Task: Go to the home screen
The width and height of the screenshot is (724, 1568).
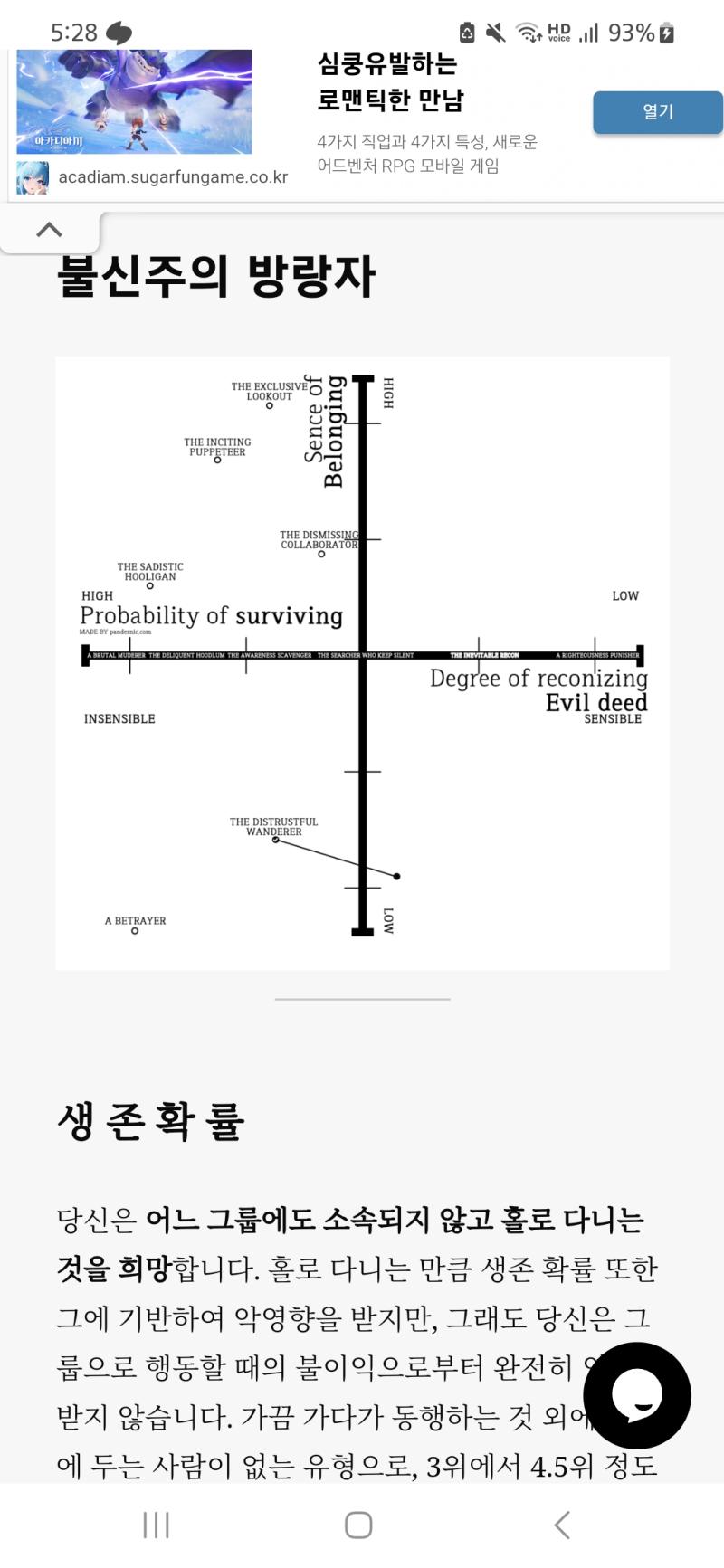Action: pyautogui.click(x=358, y=1525)
